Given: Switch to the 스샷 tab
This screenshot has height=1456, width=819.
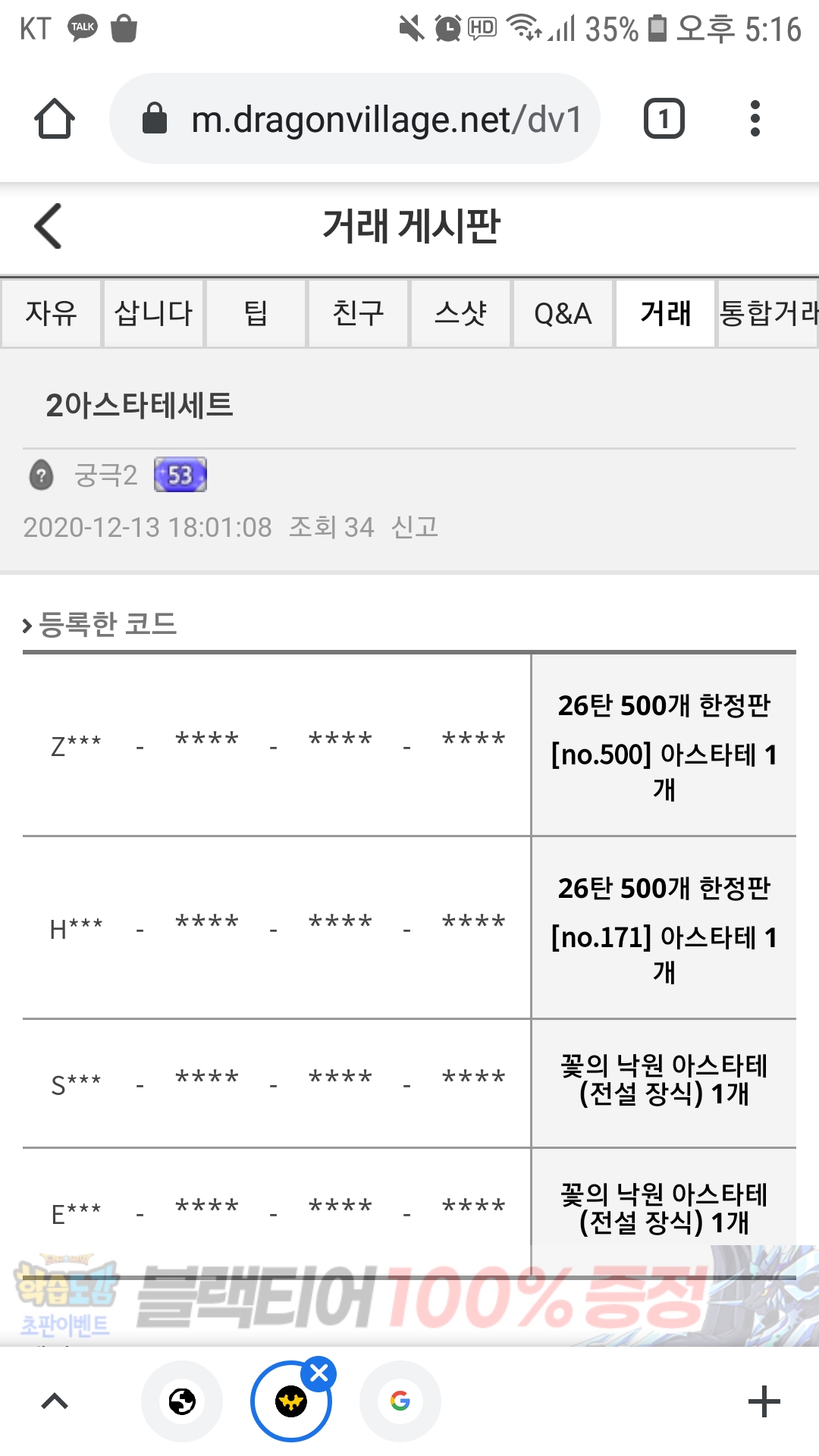Looking at the screenshot, I should [461, 313].
